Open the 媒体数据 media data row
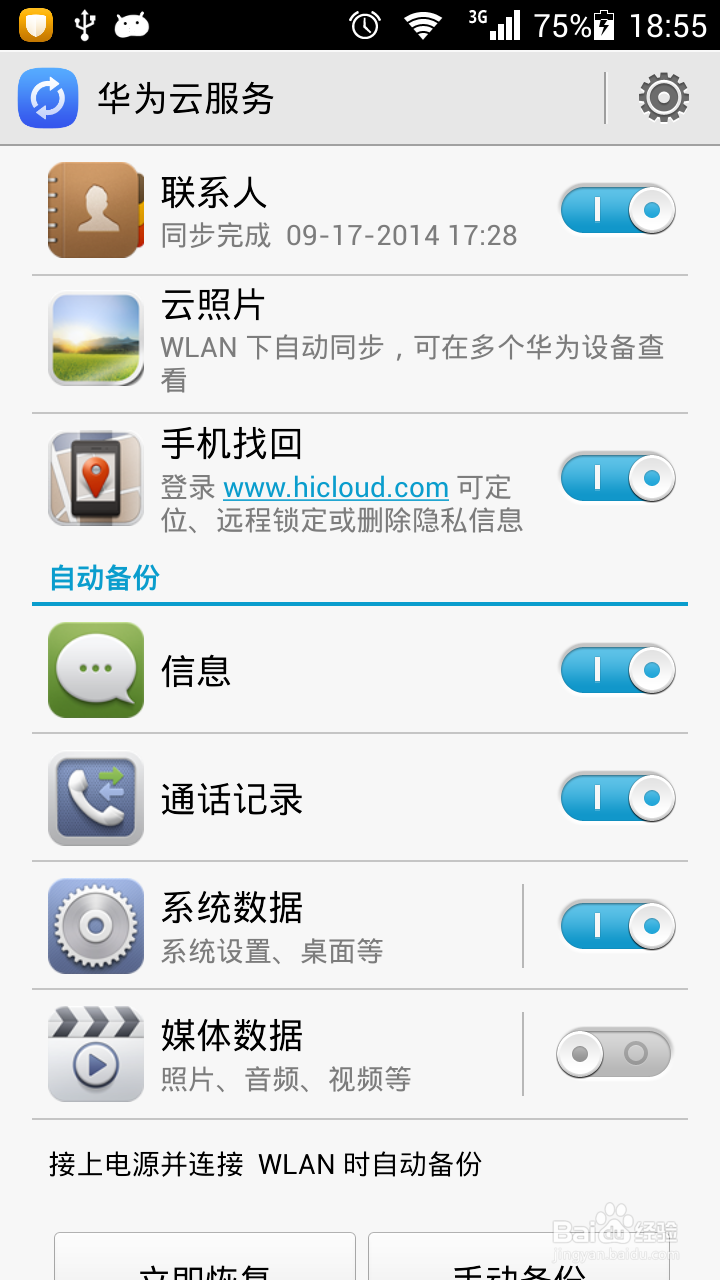Viewport: 720px width, 1280px height. (277, 1054)
